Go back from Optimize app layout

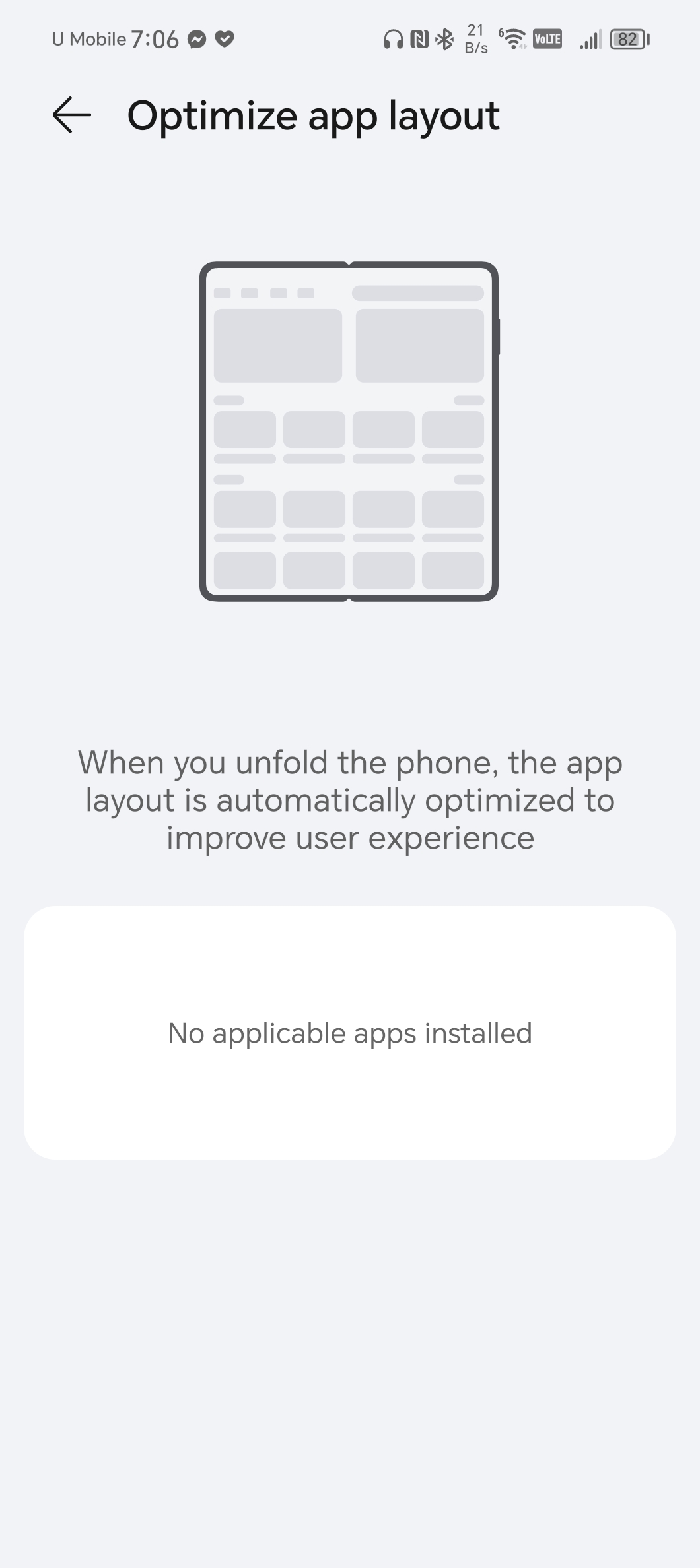tap(71, 115)
